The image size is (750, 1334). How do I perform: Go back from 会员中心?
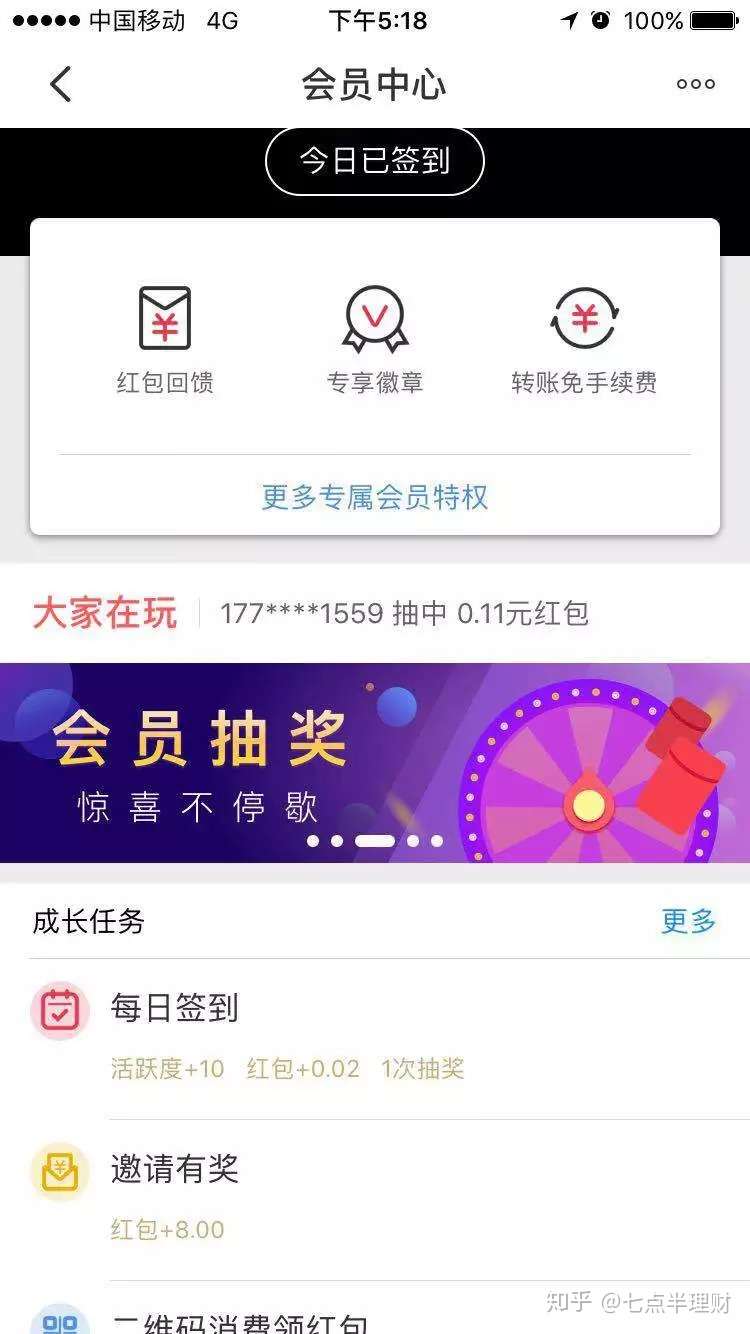pos(61,84)
